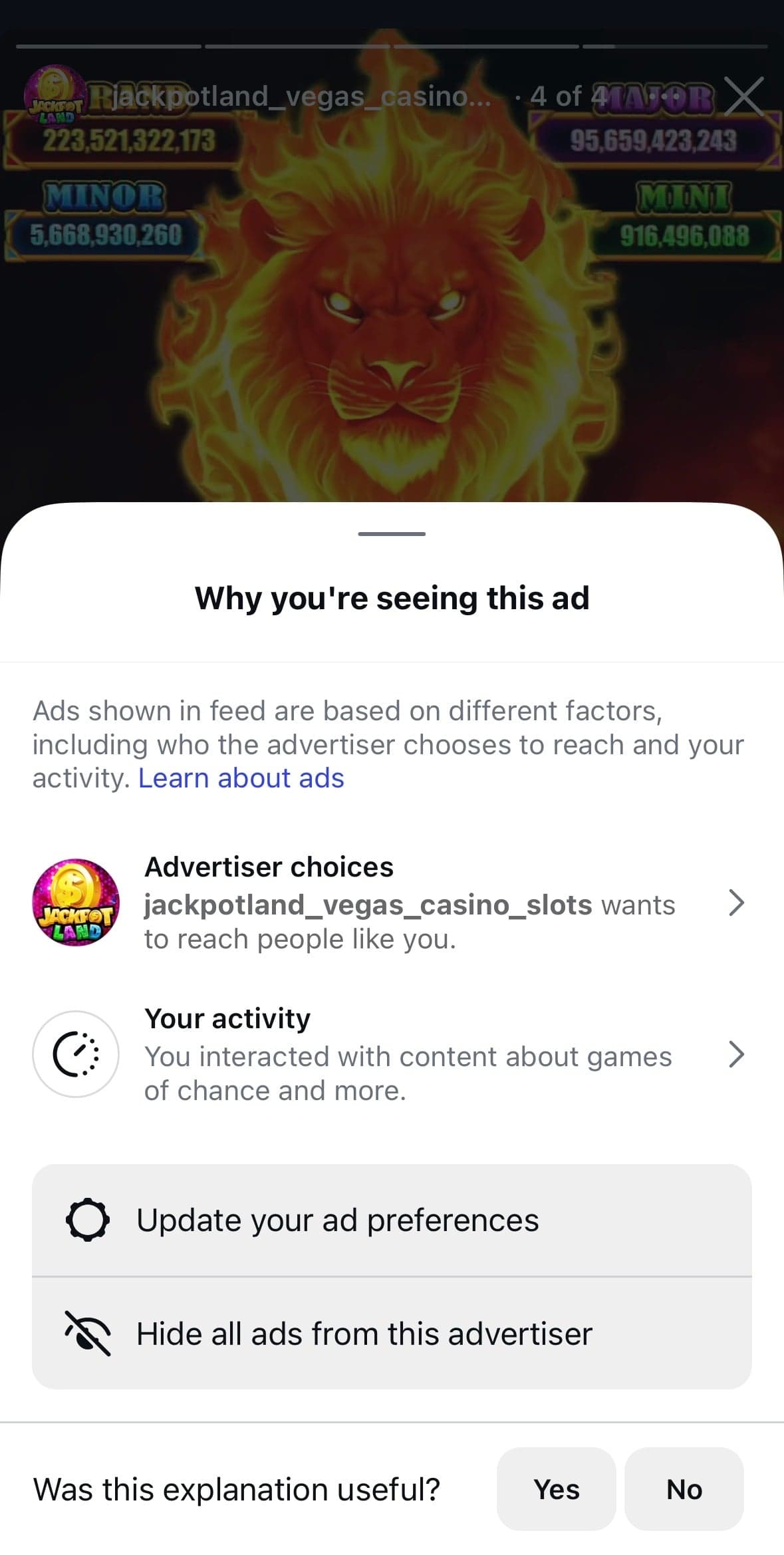Close the story with the X icon

(x=743, y=96)
